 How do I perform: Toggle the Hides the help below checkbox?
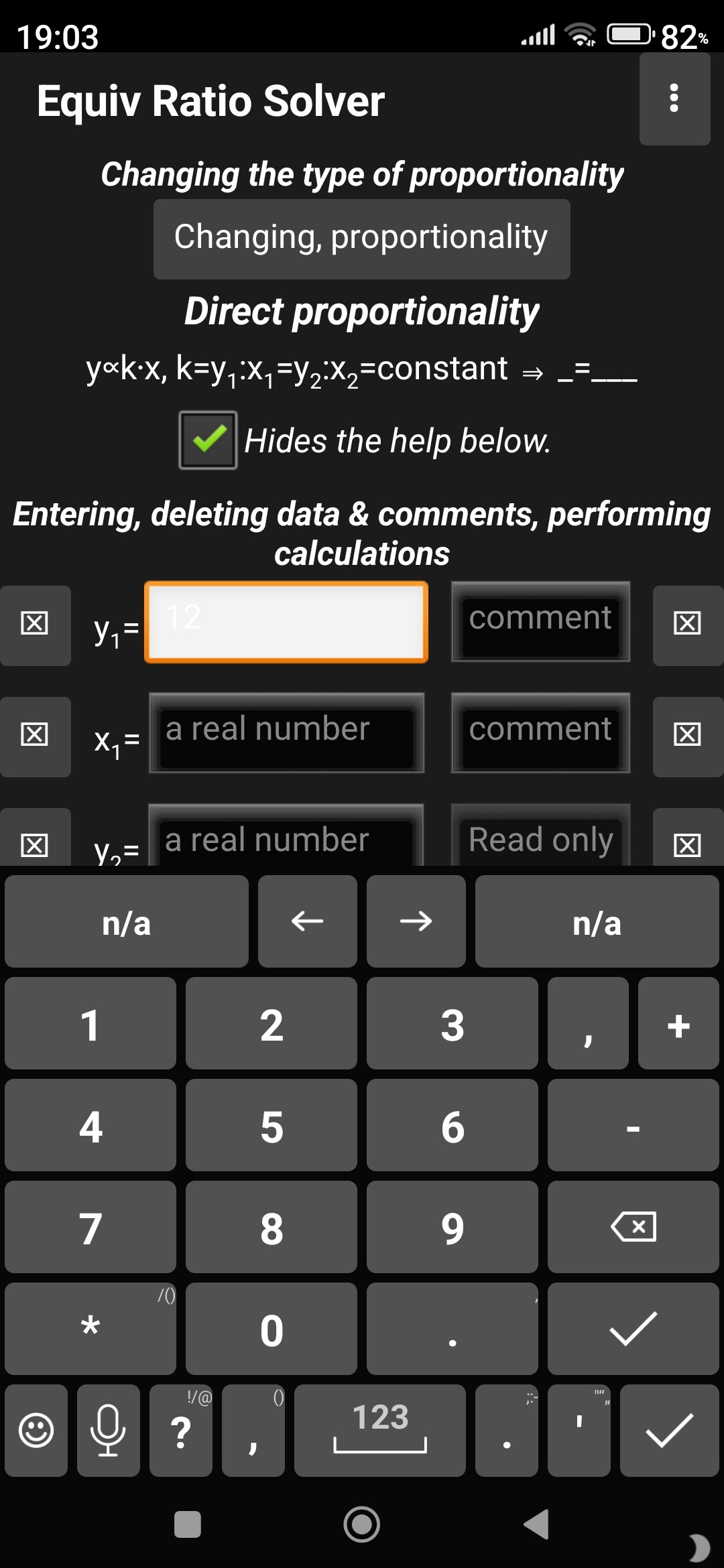[x=208, y=440]
